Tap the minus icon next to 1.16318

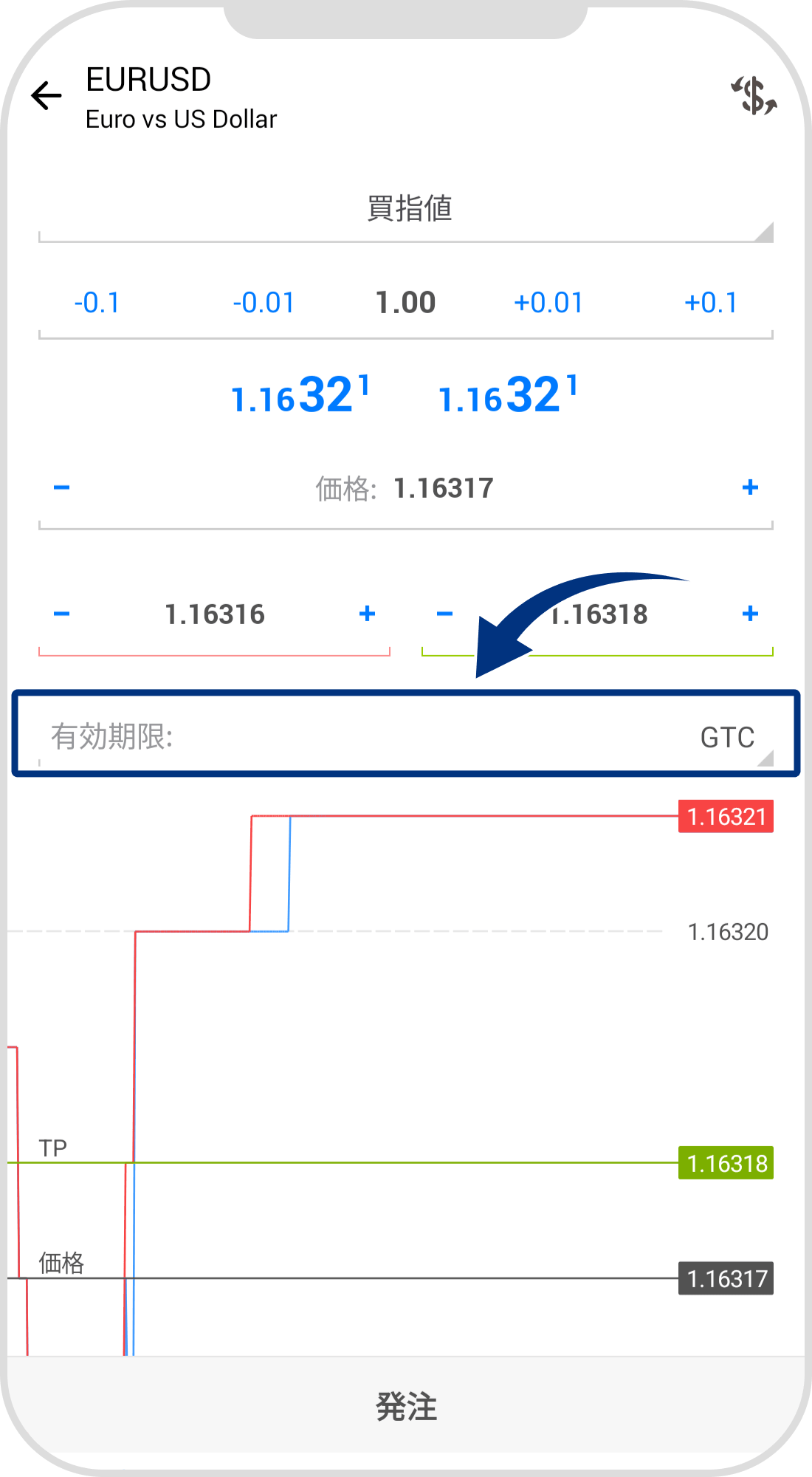tap(444, 613)
